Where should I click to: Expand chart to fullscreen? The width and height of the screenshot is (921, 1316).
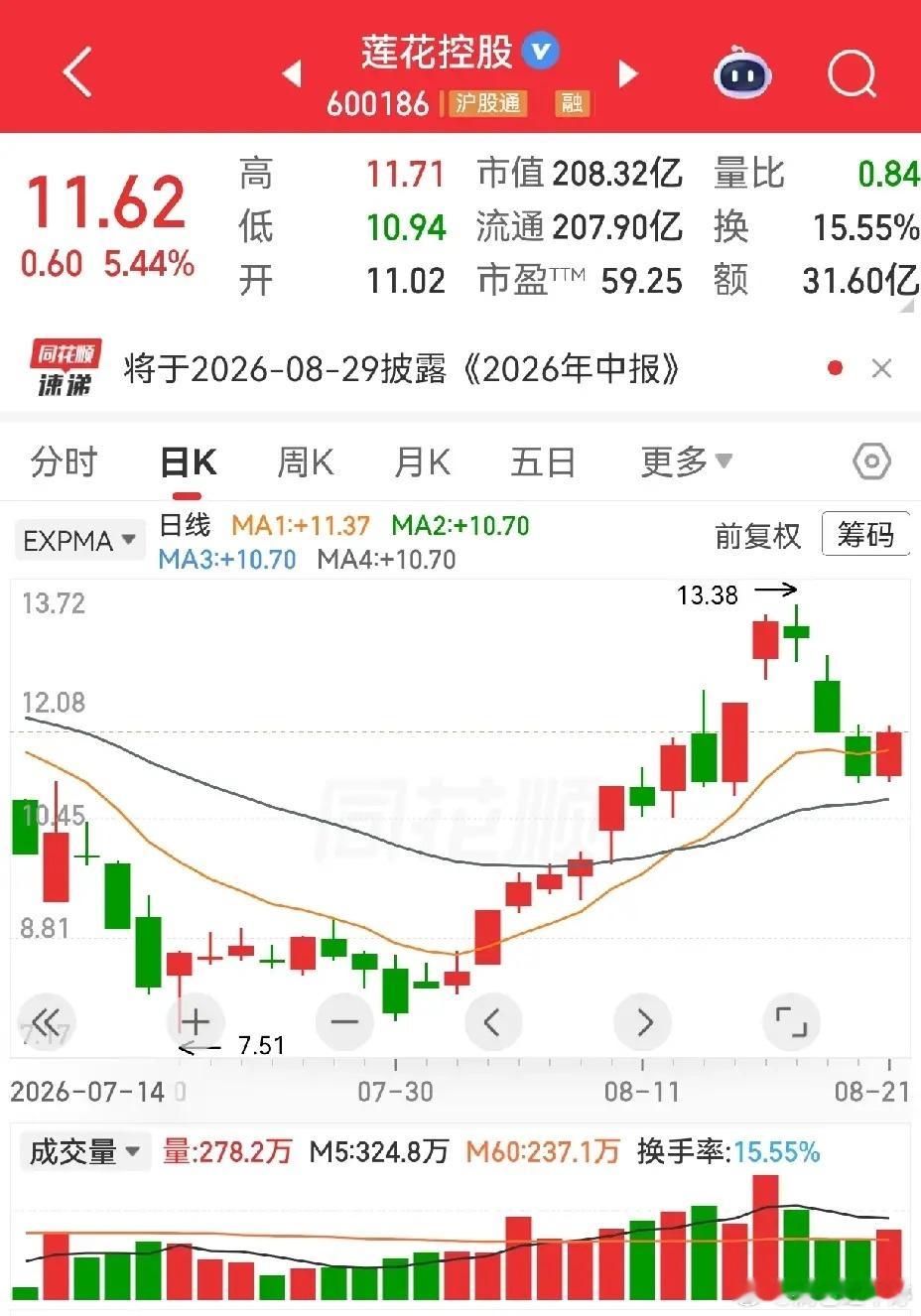click(x=791, y=1021)
